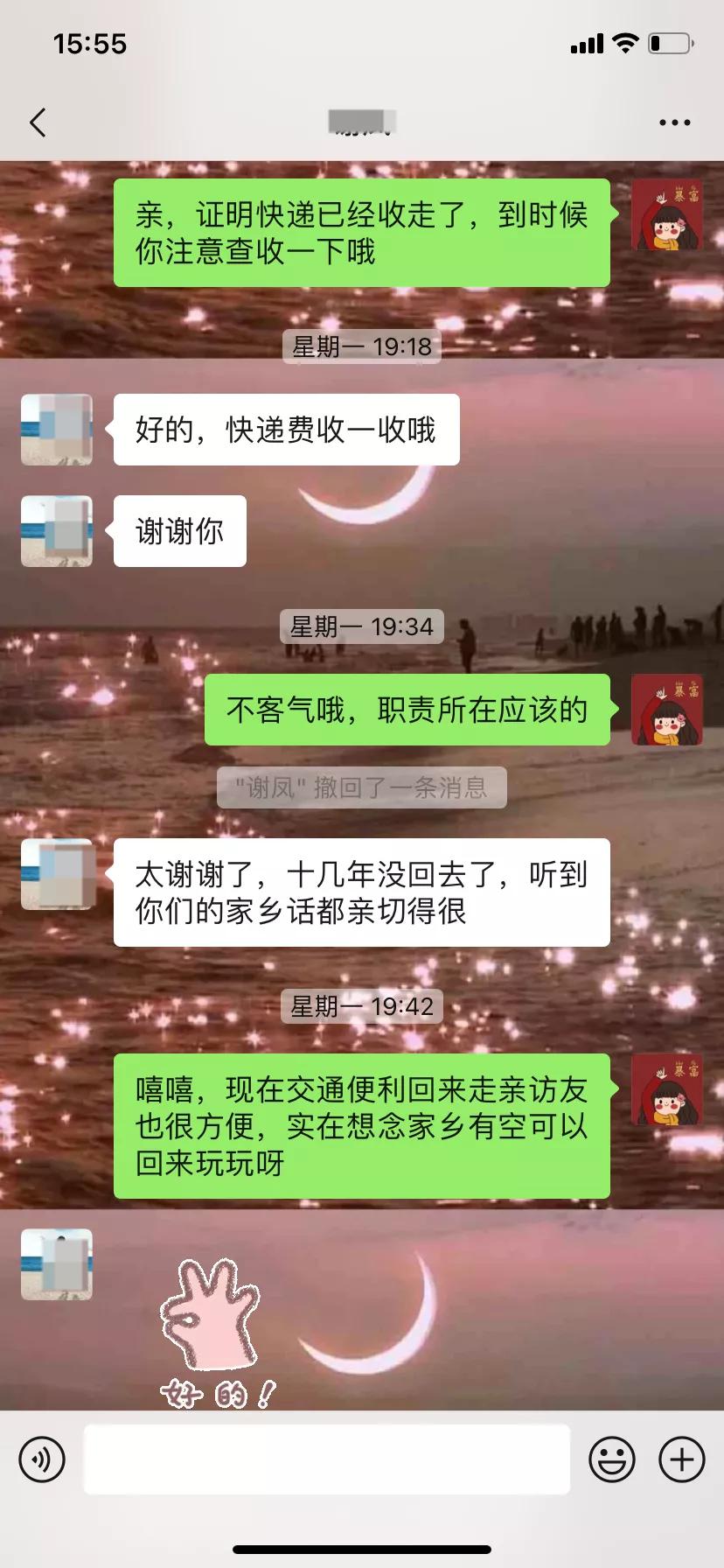Screen dimensions: 724x1568
Task: Open the emoji sticker picker
Action: (x=613, y=1459)
